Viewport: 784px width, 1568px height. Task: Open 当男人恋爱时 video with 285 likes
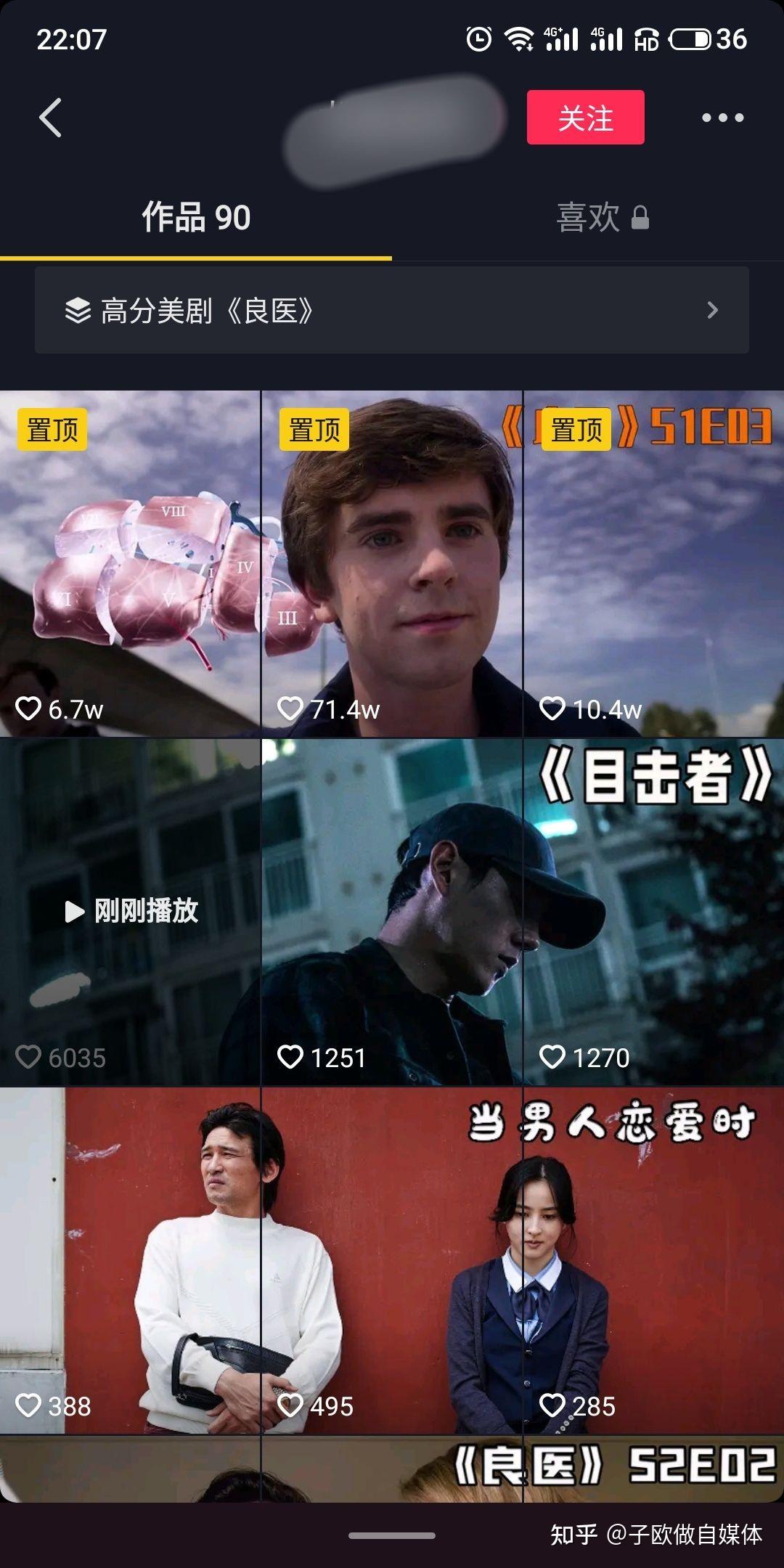(653, 1260)
